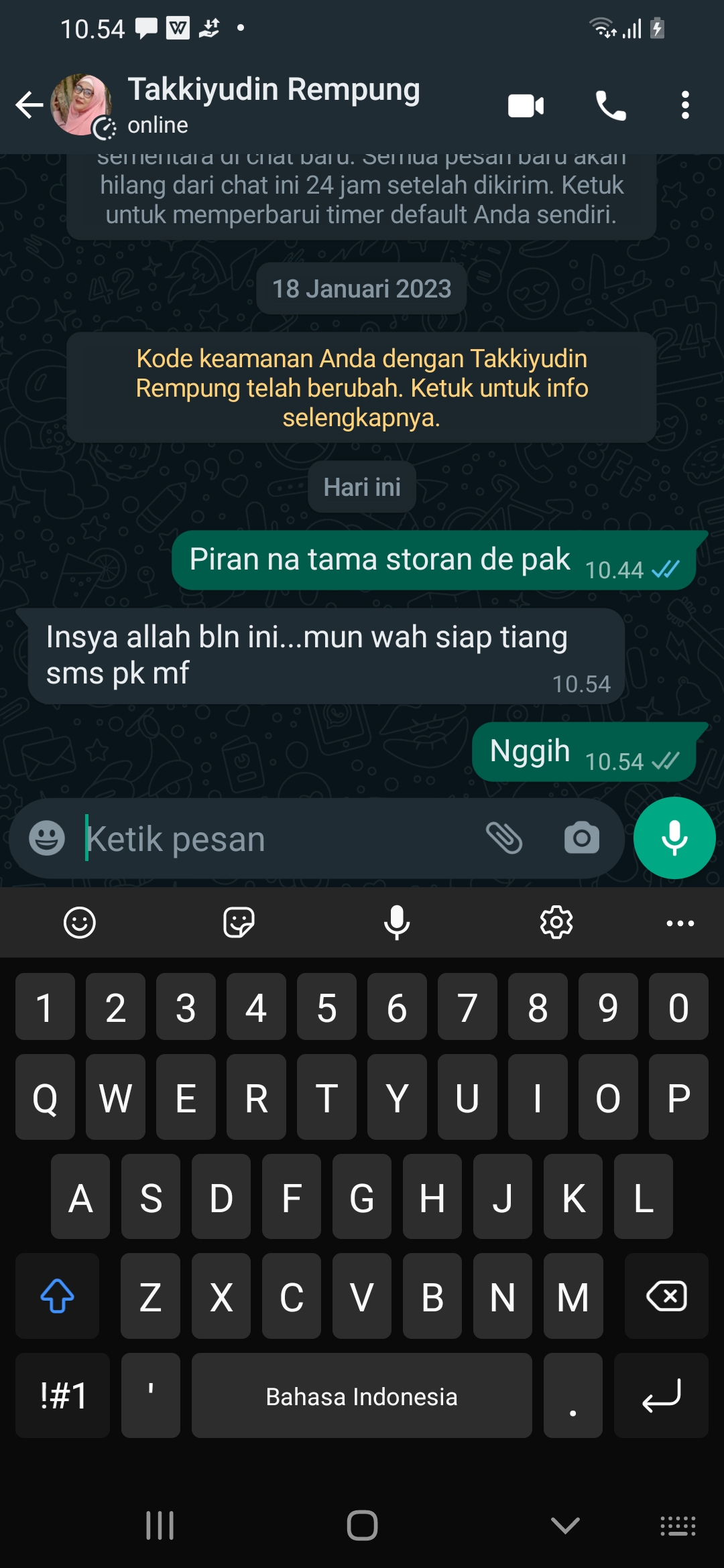The width and height of the screenshot is (724, 1568).
Task: Open keyboard sticker panel
Action: (x=239, y=923)
